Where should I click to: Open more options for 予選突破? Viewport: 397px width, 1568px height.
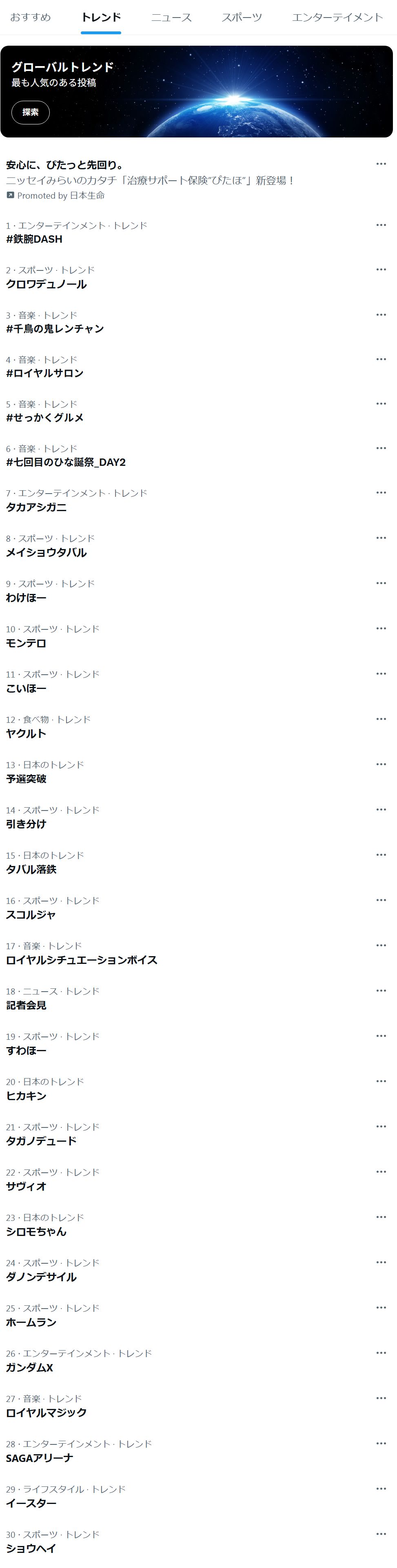381,764
